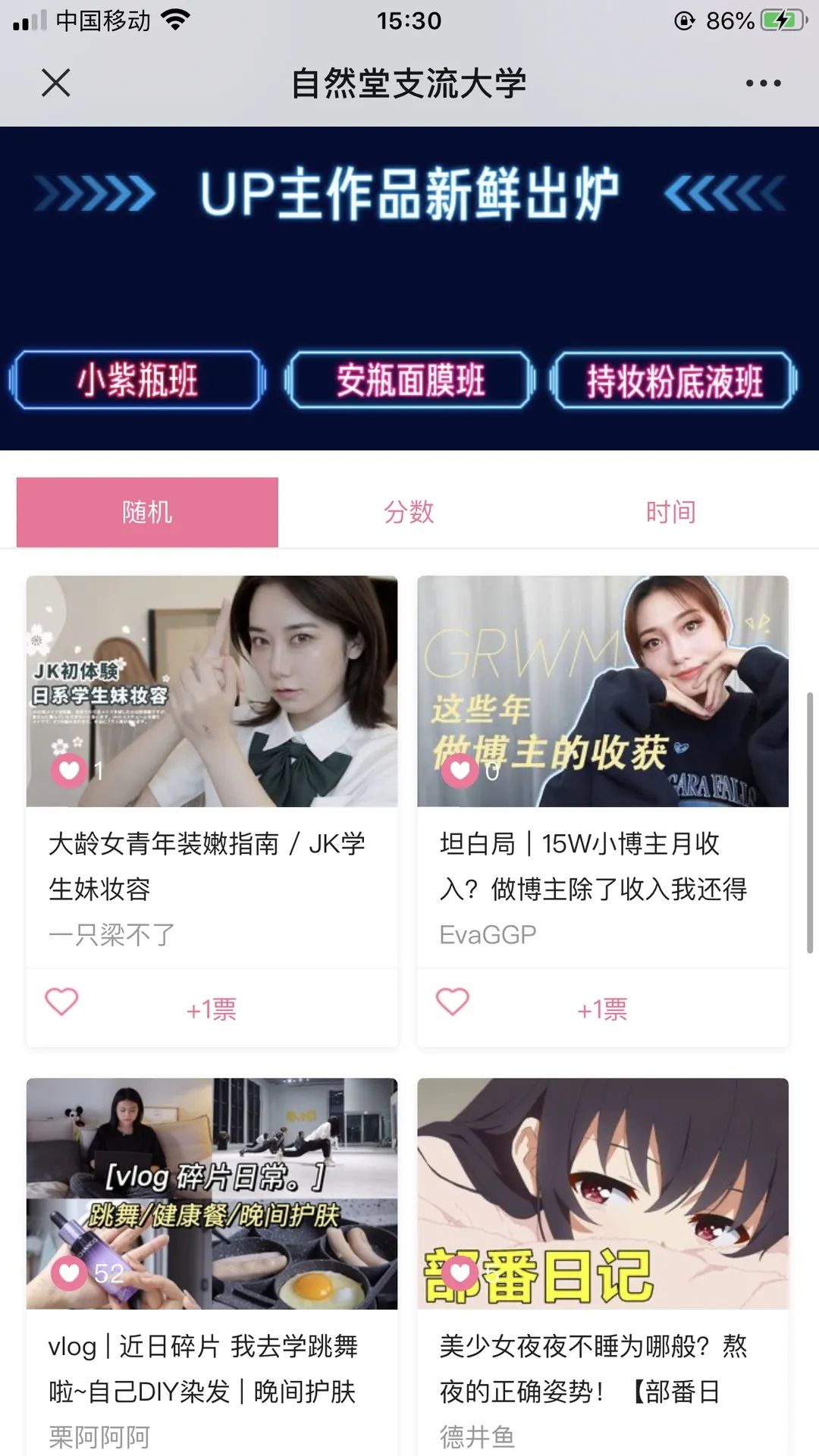Toggle favorite heart on the vlog dance video

click(70, 1271)
